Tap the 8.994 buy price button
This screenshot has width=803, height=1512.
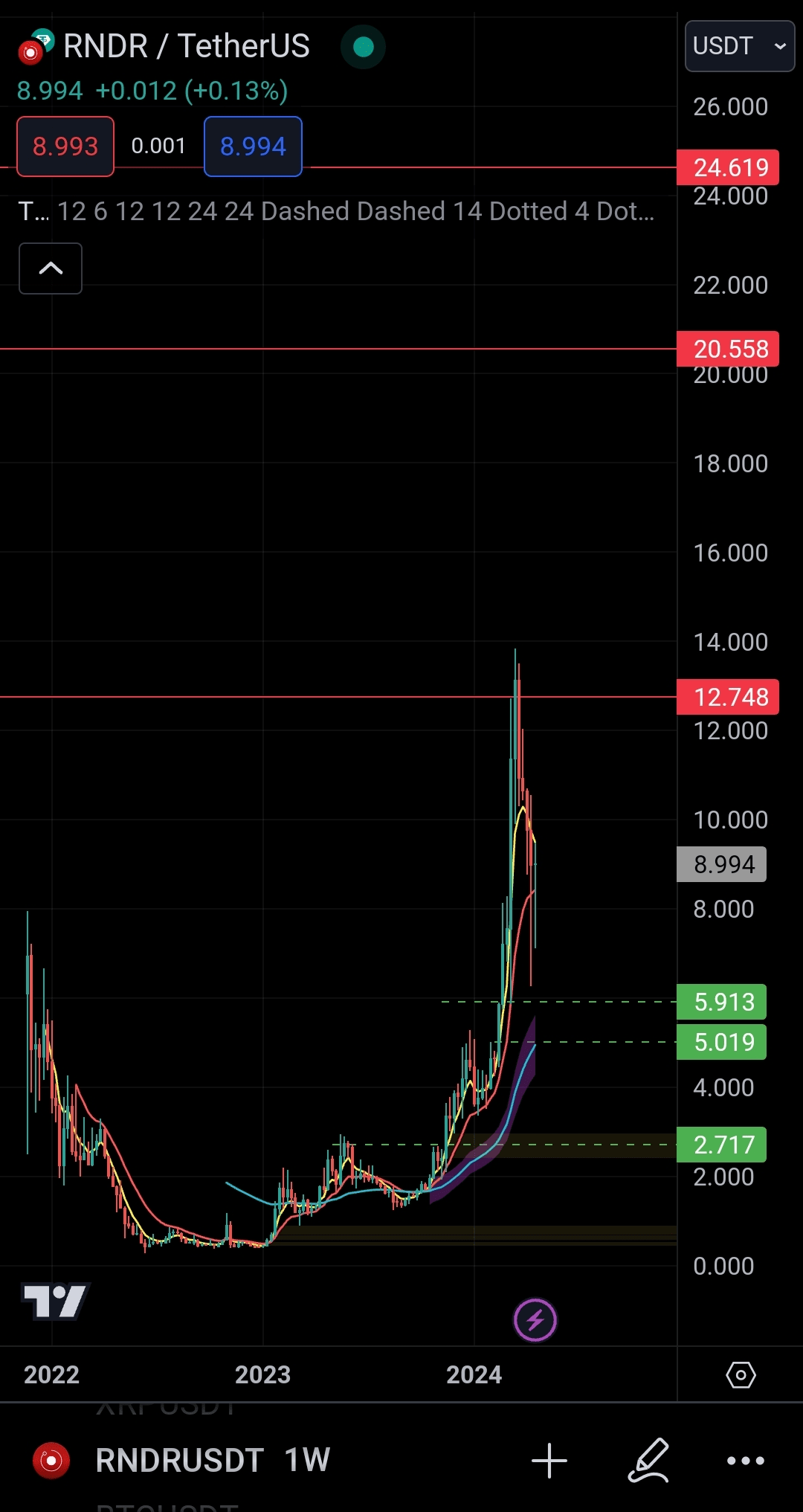click(x=253, y=147)
